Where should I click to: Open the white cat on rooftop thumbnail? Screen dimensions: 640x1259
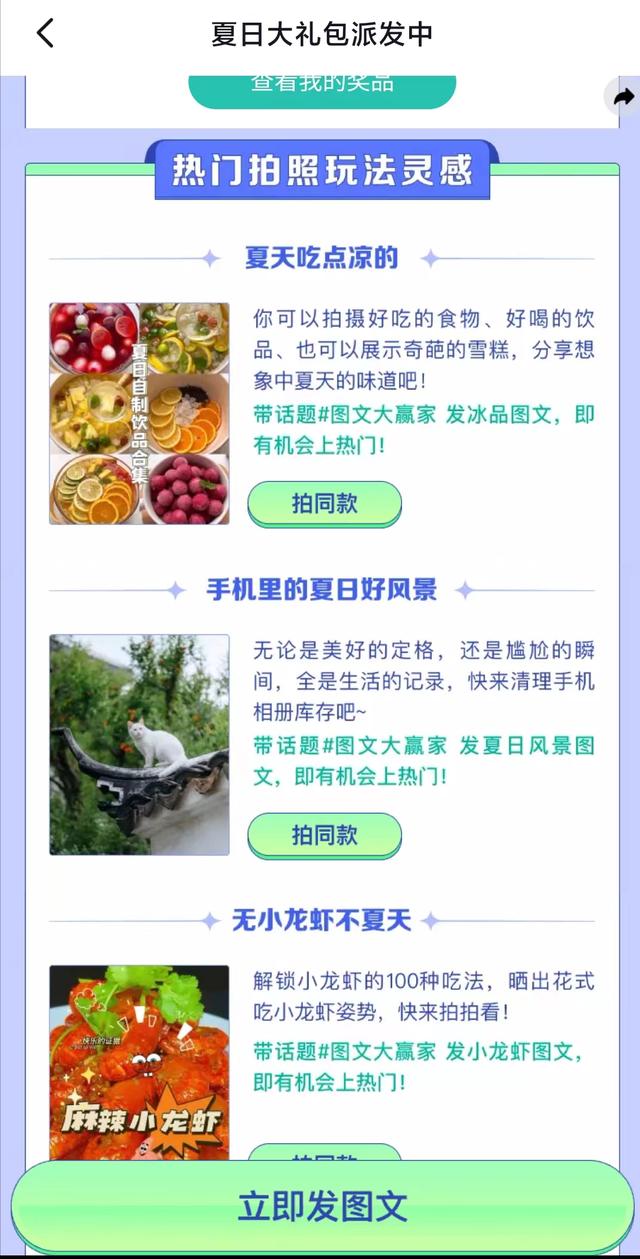pos(139,744)
